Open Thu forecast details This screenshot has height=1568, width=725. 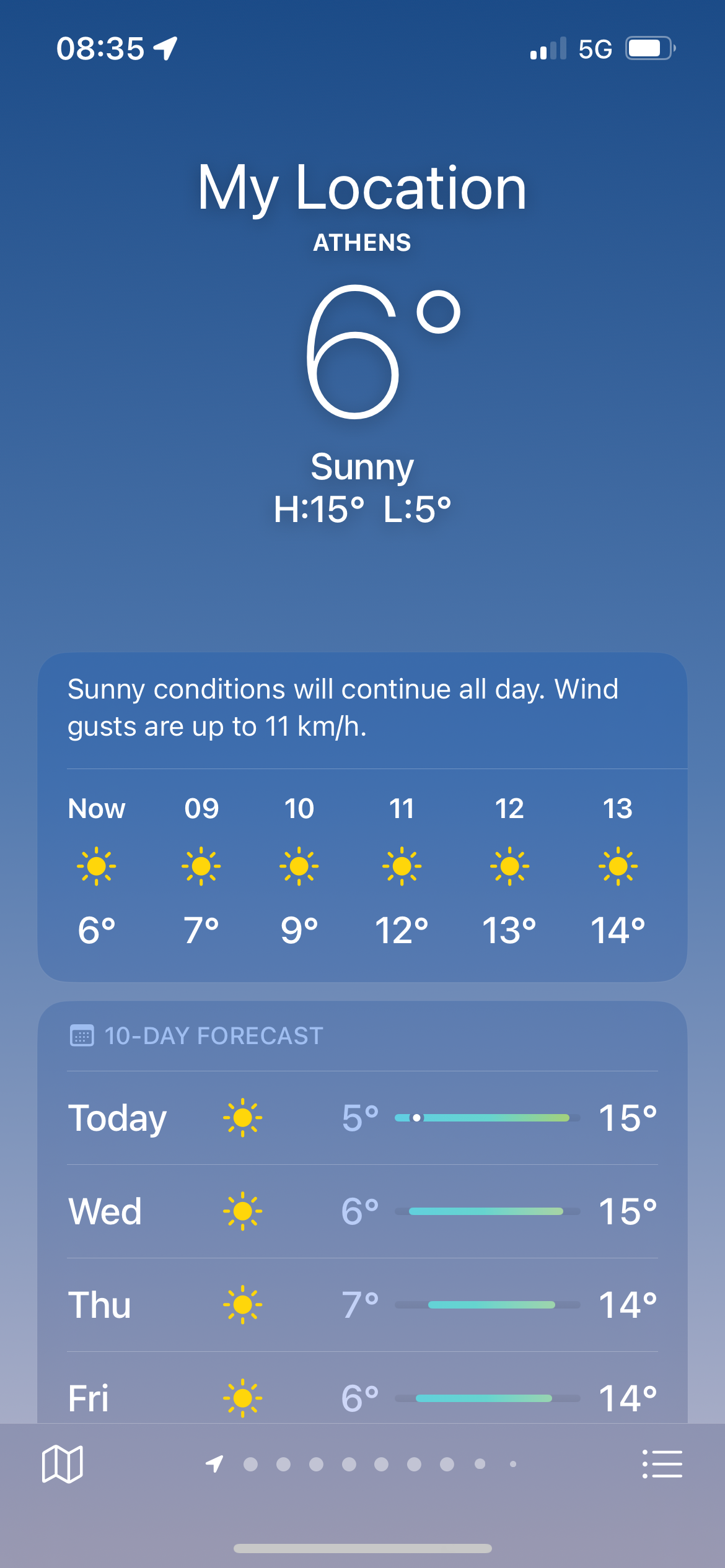[x=362, y=1305]
